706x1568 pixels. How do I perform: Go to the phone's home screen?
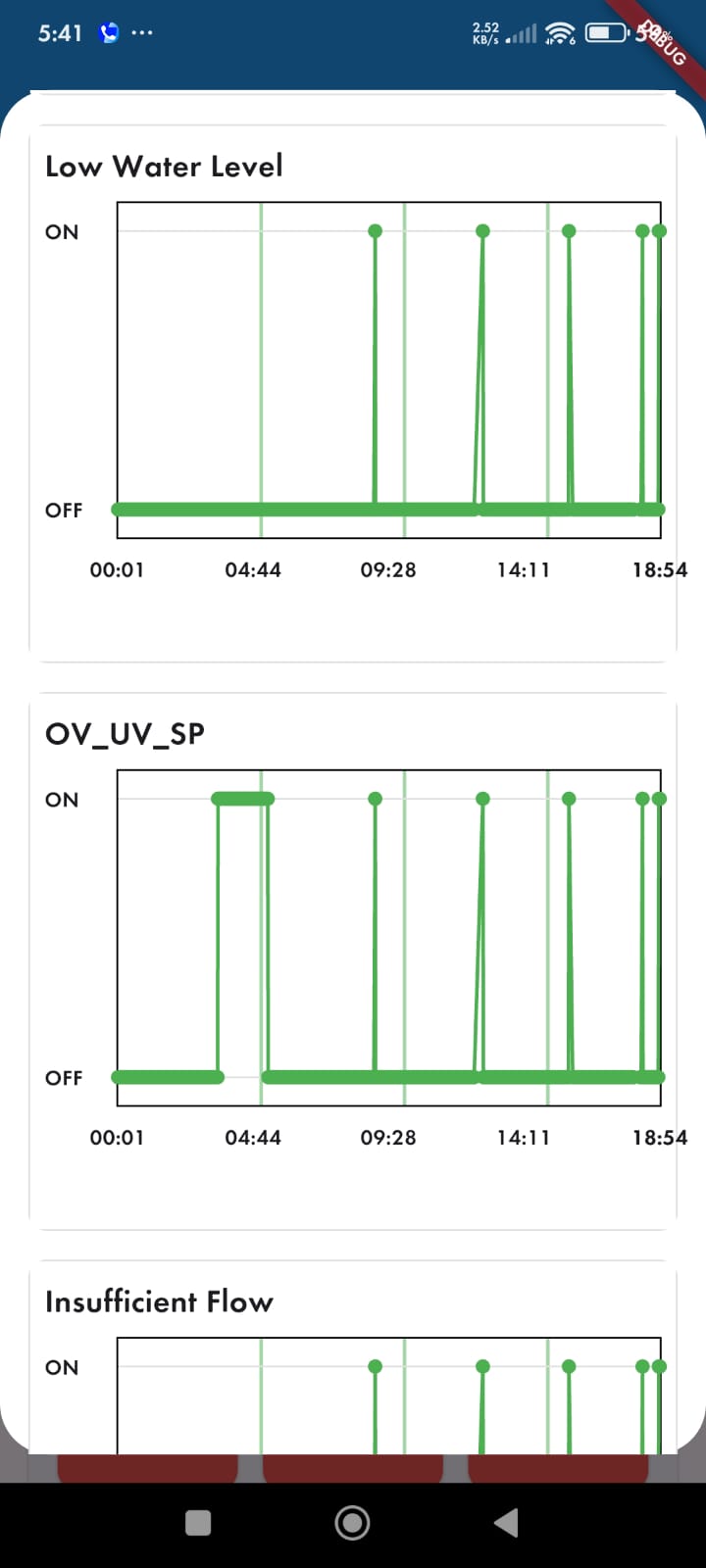click(352, 1522)
